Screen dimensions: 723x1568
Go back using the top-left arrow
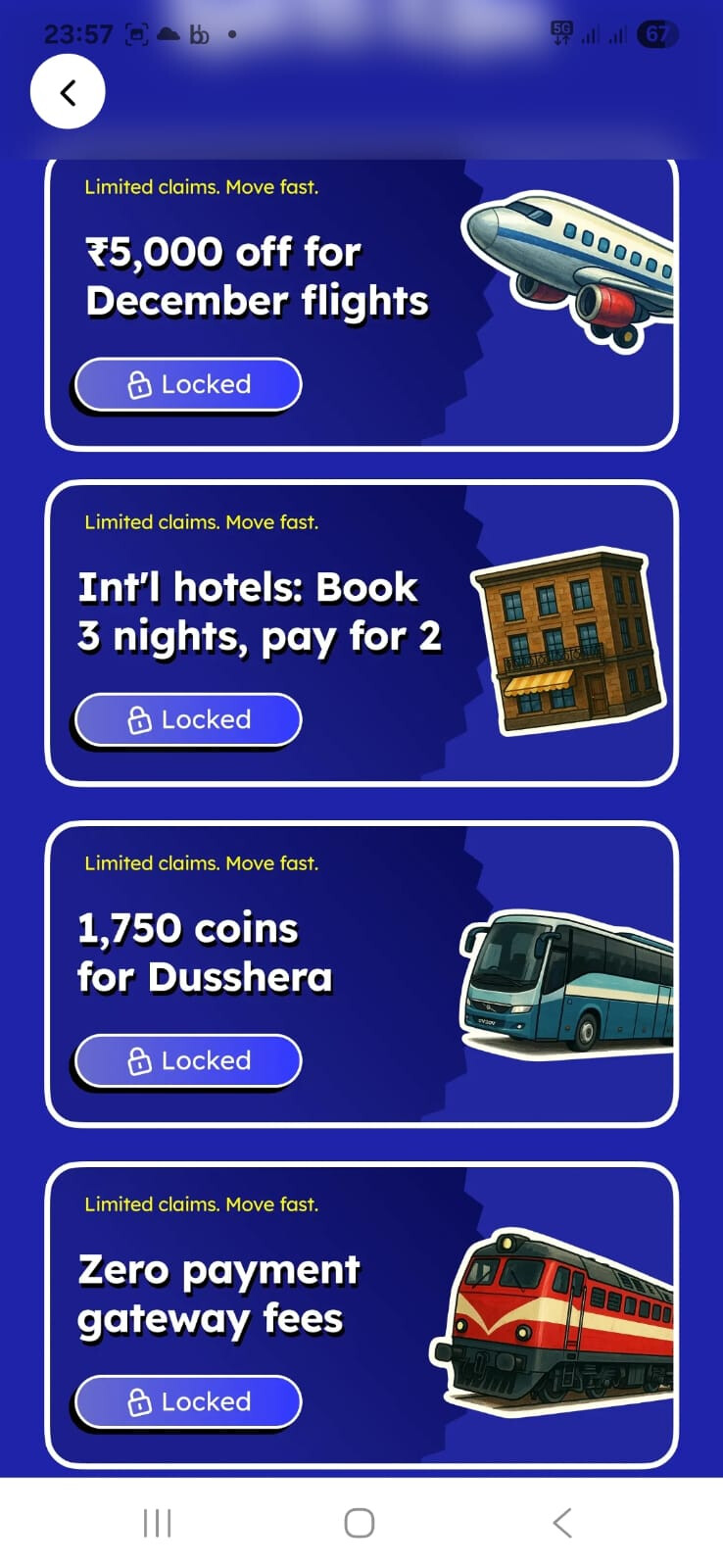(x=68, y=92)
